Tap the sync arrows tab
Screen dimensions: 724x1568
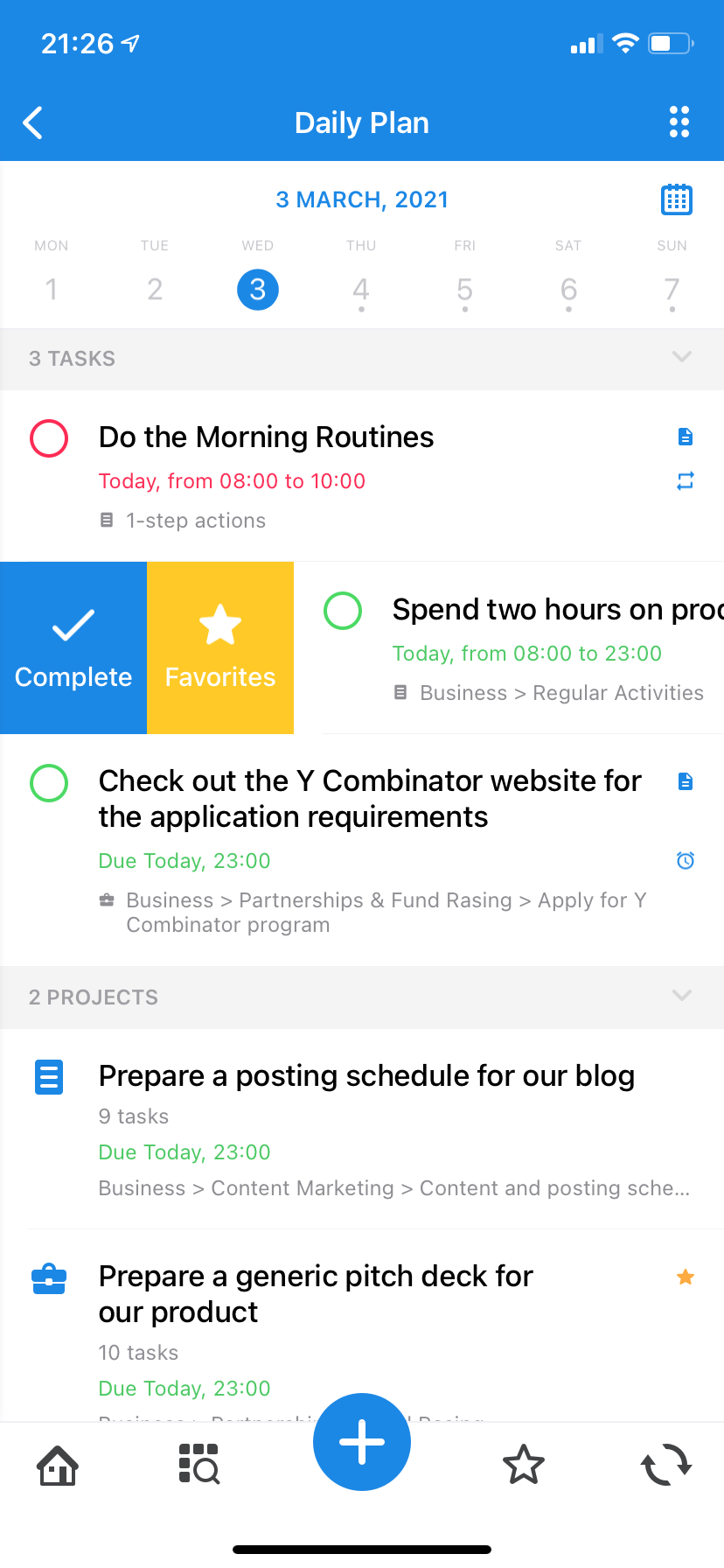(x=666, y=1465)
